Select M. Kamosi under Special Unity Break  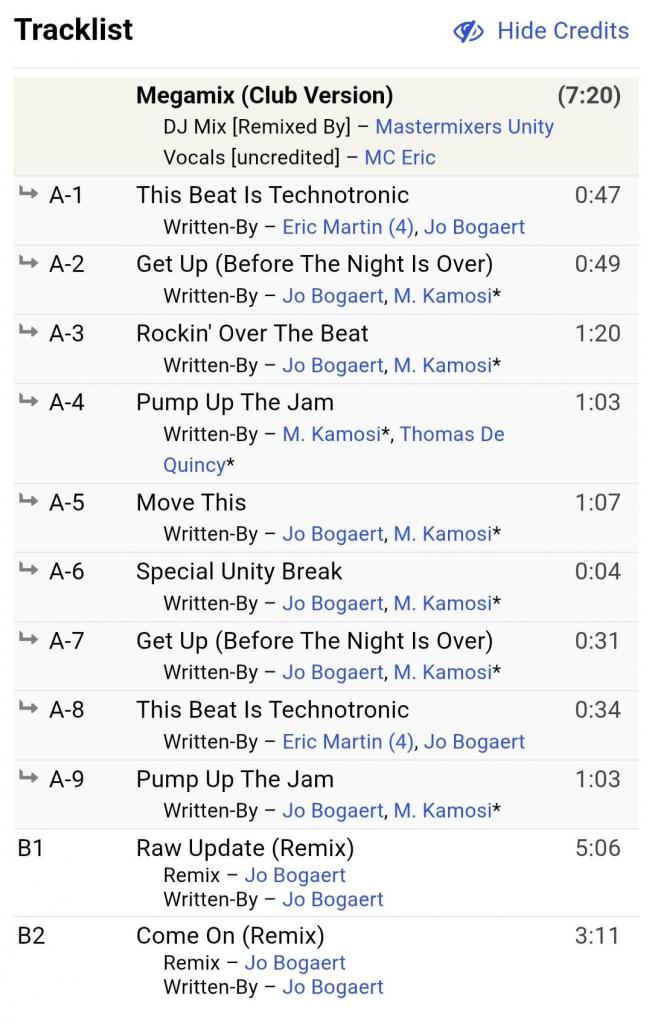coord(443,603)
